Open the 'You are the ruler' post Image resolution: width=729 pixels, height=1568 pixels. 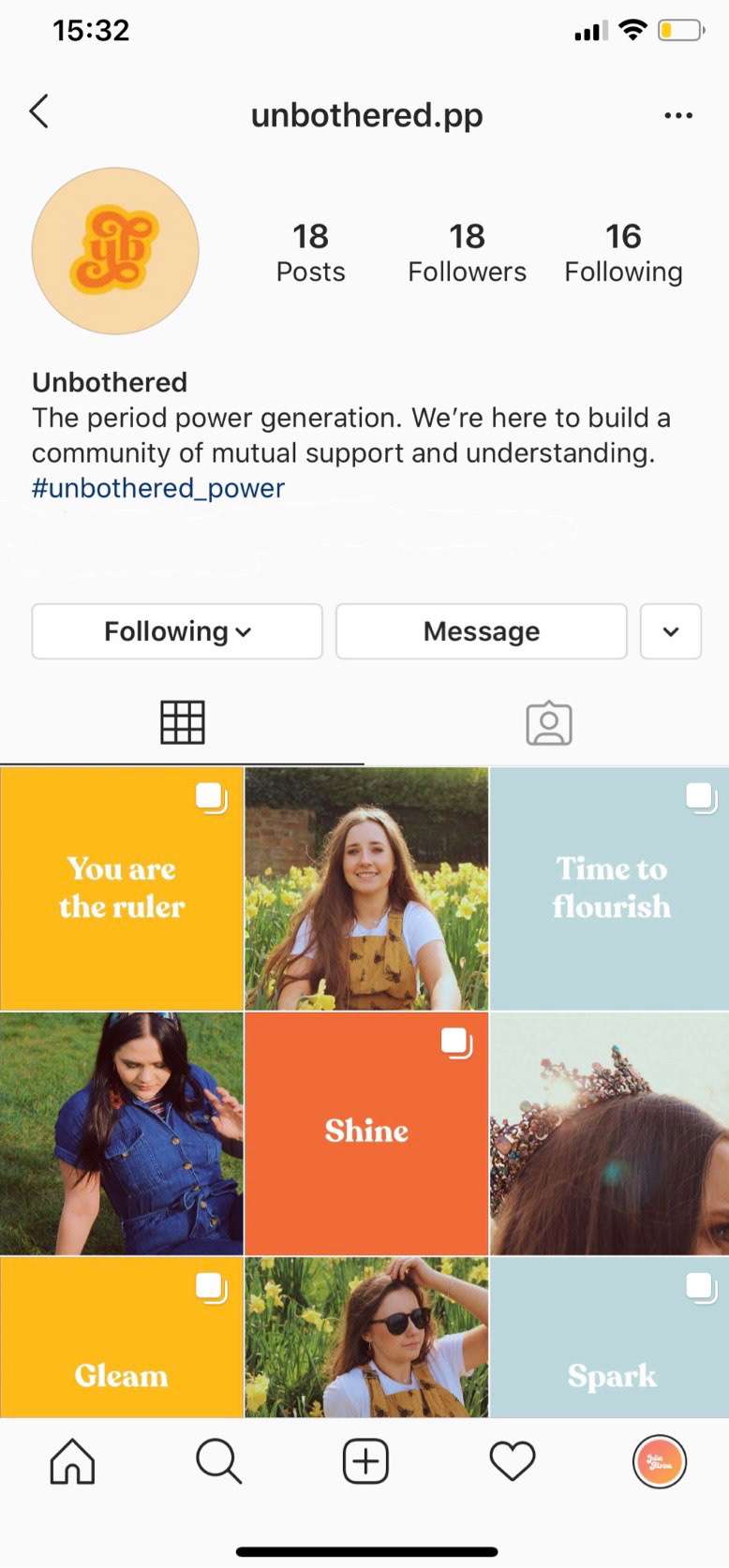pyautogui.click(x=122, y=888)
